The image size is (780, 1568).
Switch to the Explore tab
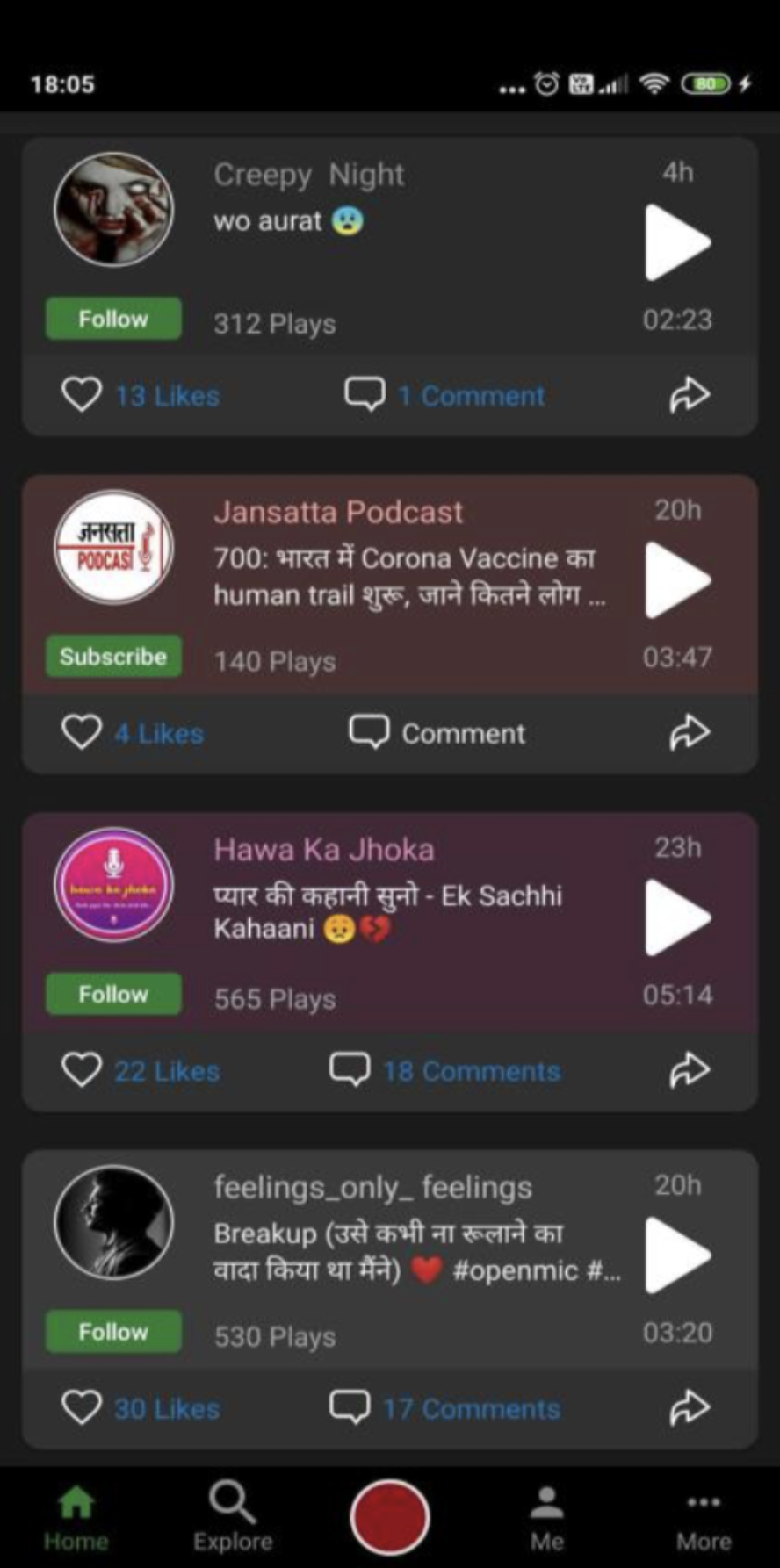point(233,1517)
